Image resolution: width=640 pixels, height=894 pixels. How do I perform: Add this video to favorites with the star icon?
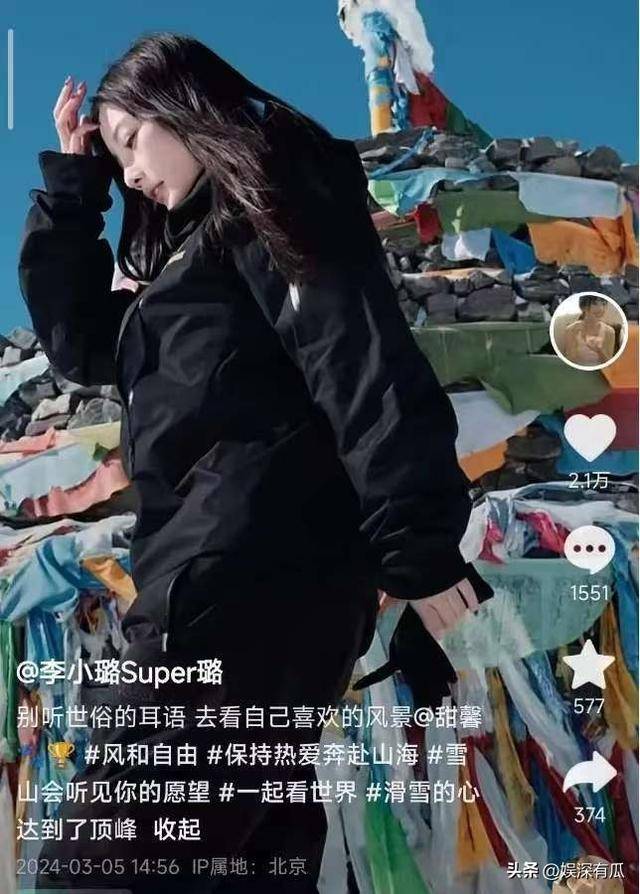589,663
